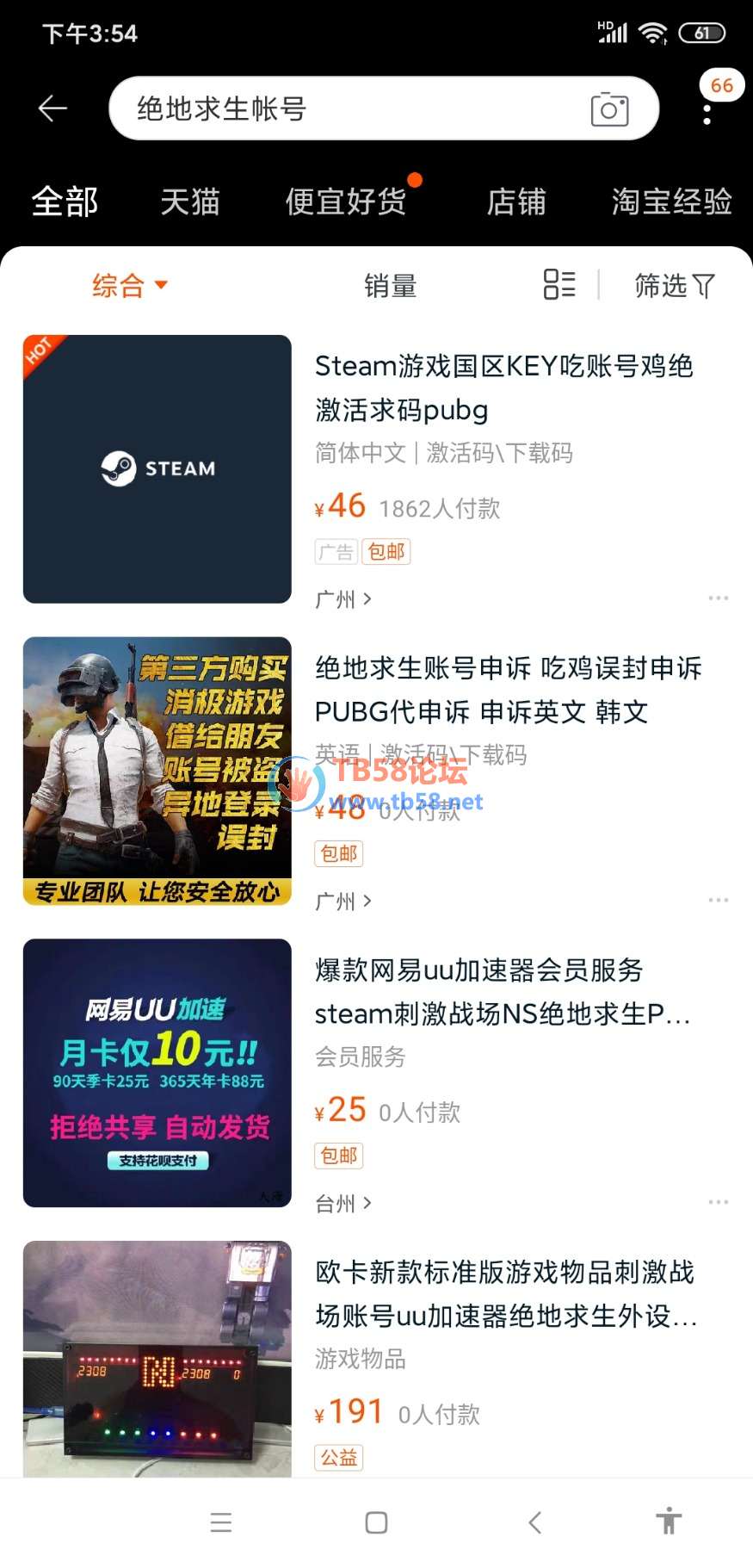
Task: Expand the 综合 sort dropdown
Action: click(129, 285)
